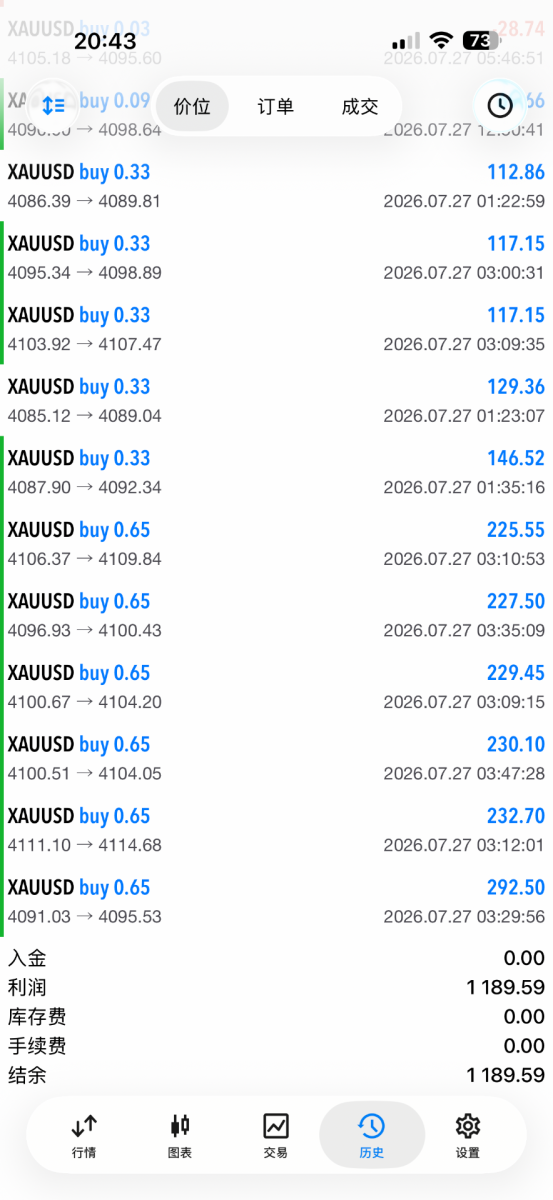
Task: Open the trade with profit 227.50
Action: [x=276, y=615]
